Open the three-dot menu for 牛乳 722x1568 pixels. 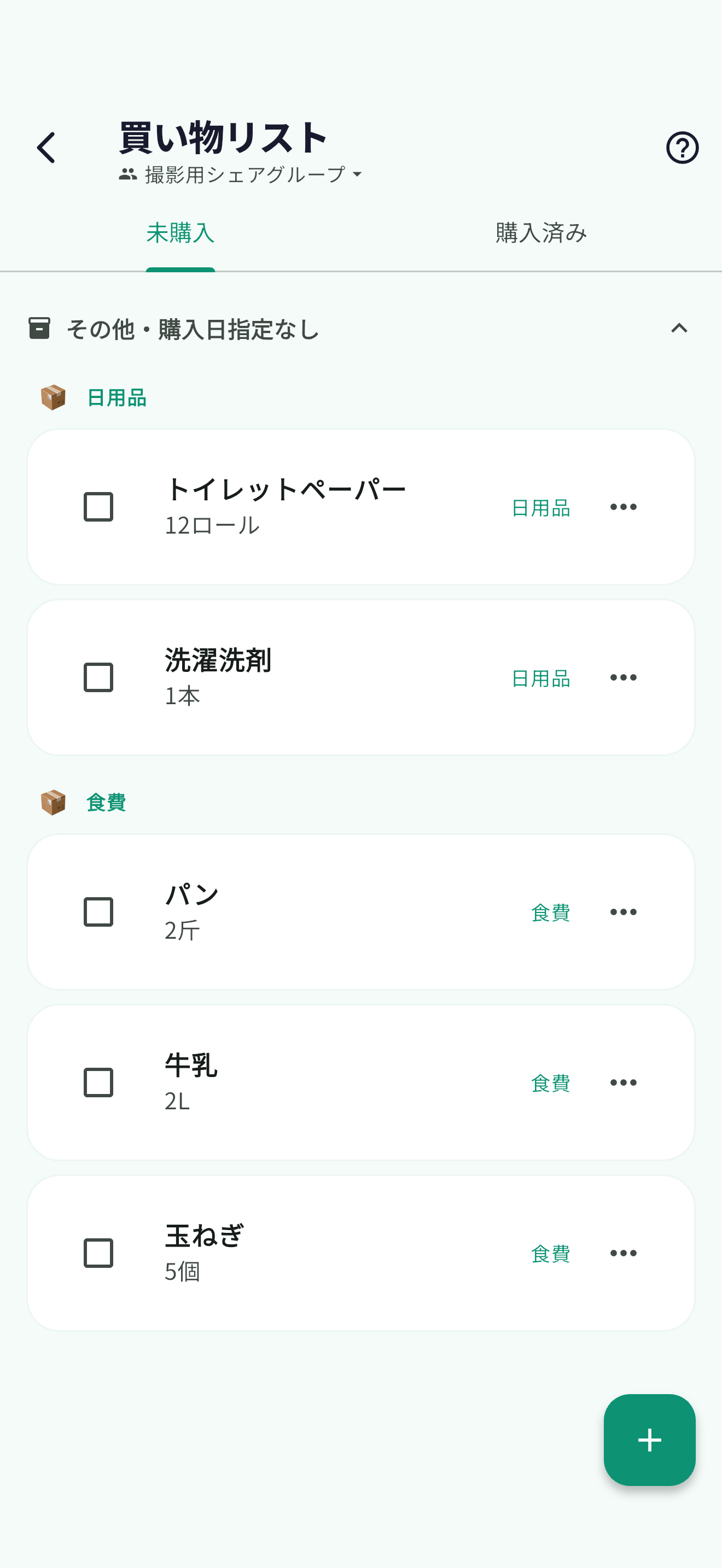tap(624, 1081)
